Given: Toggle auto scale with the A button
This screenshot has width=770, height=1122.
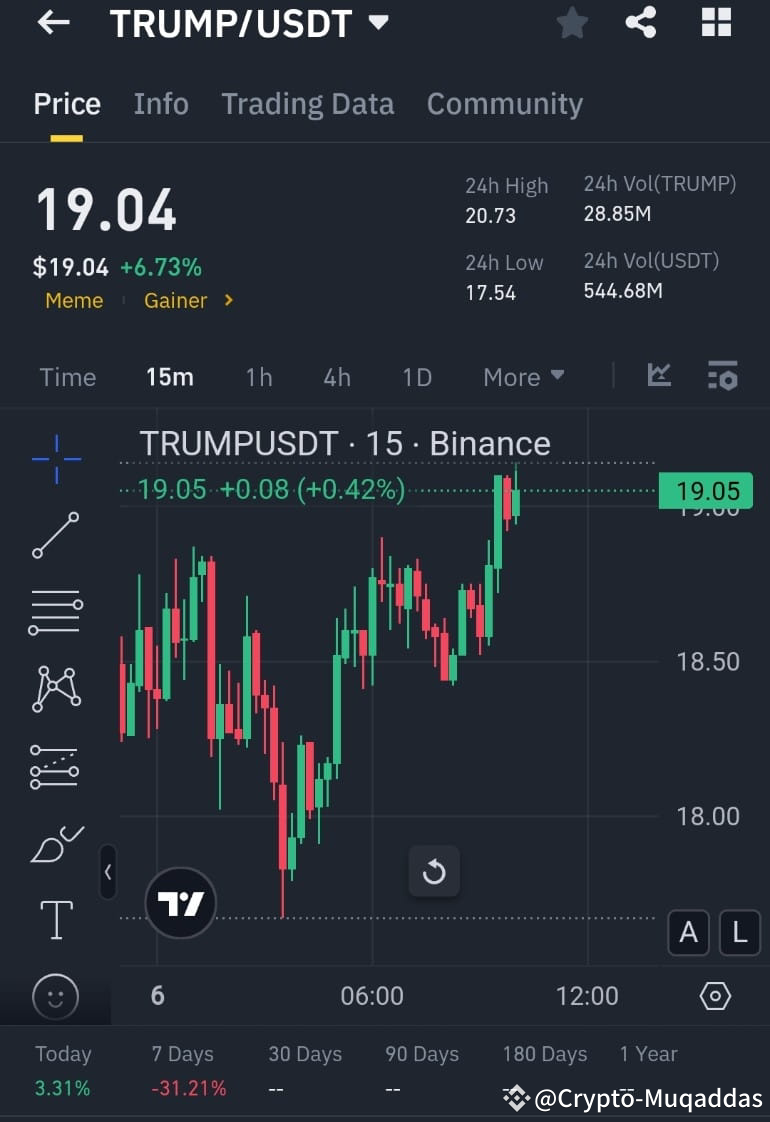Looking at the screenshot, I should [x=688, y=933].
